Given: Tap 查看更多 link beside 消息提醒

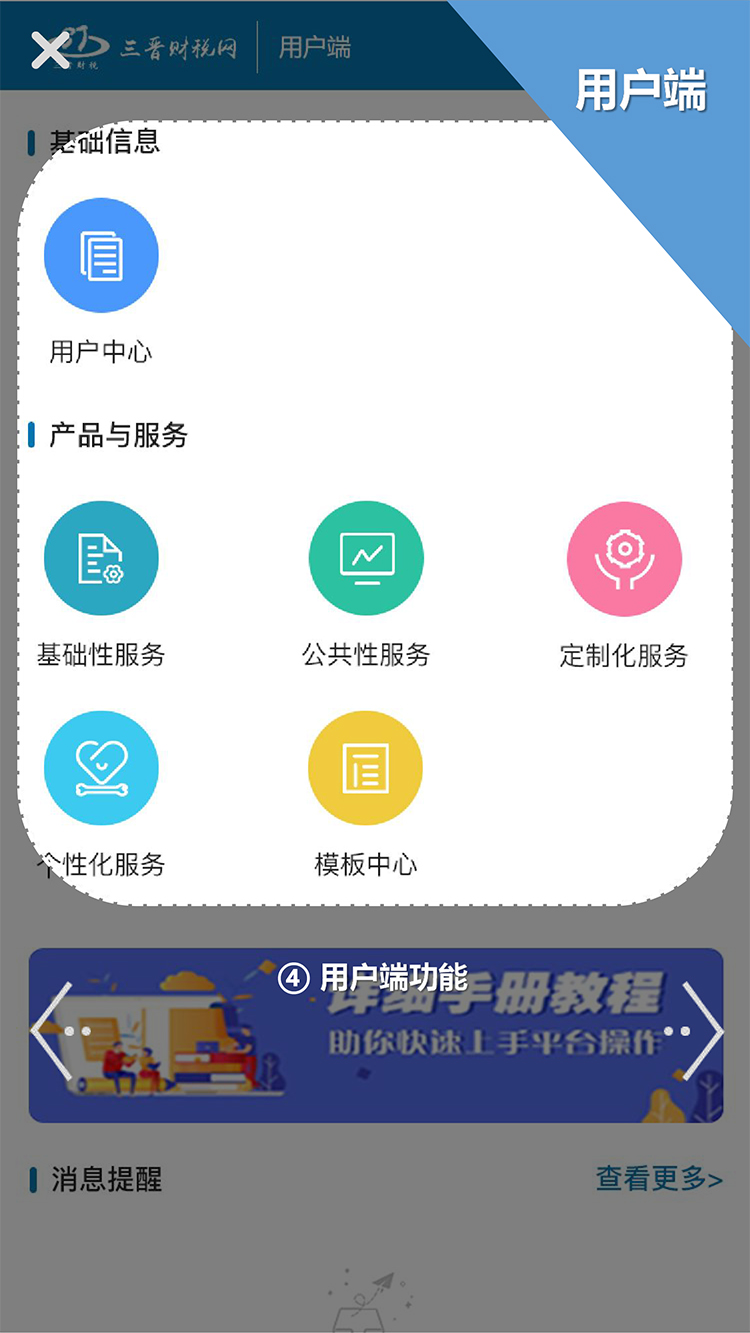Looking at the screenshot, I should (658, 1179).
